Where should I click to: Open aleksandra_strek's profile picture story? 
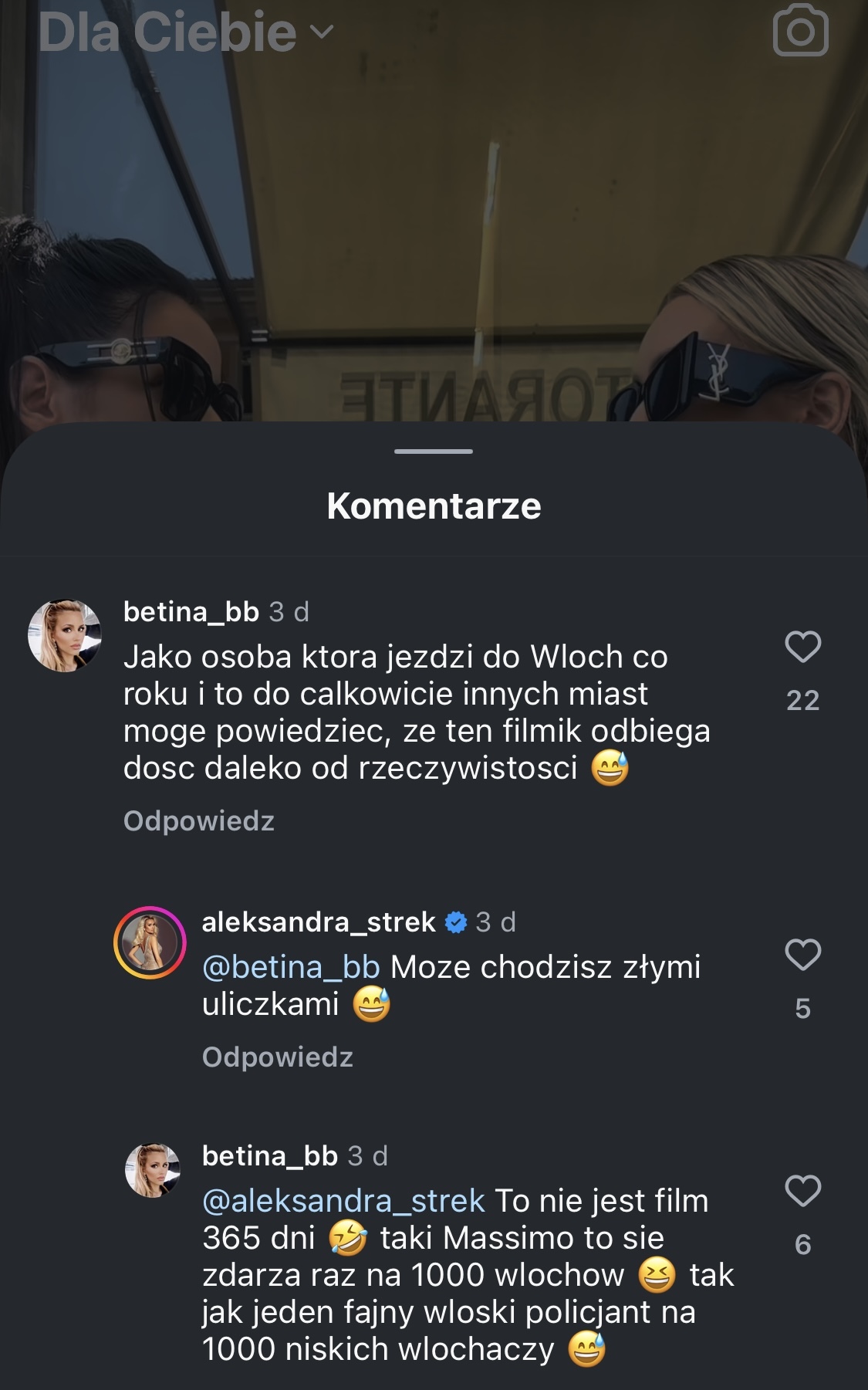[150, 942]
